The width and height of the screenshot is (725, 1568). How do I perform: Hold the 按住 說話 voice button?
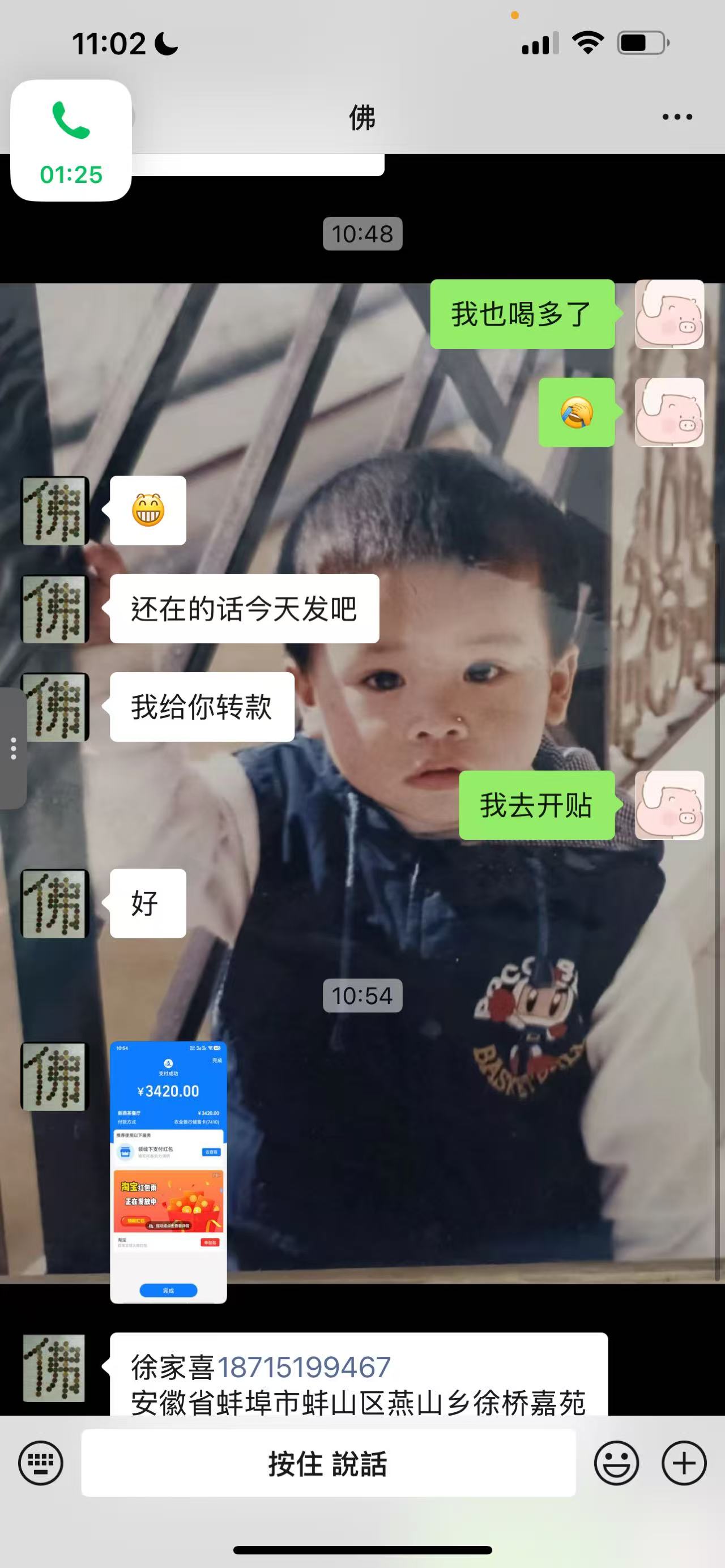point(328,1463)
